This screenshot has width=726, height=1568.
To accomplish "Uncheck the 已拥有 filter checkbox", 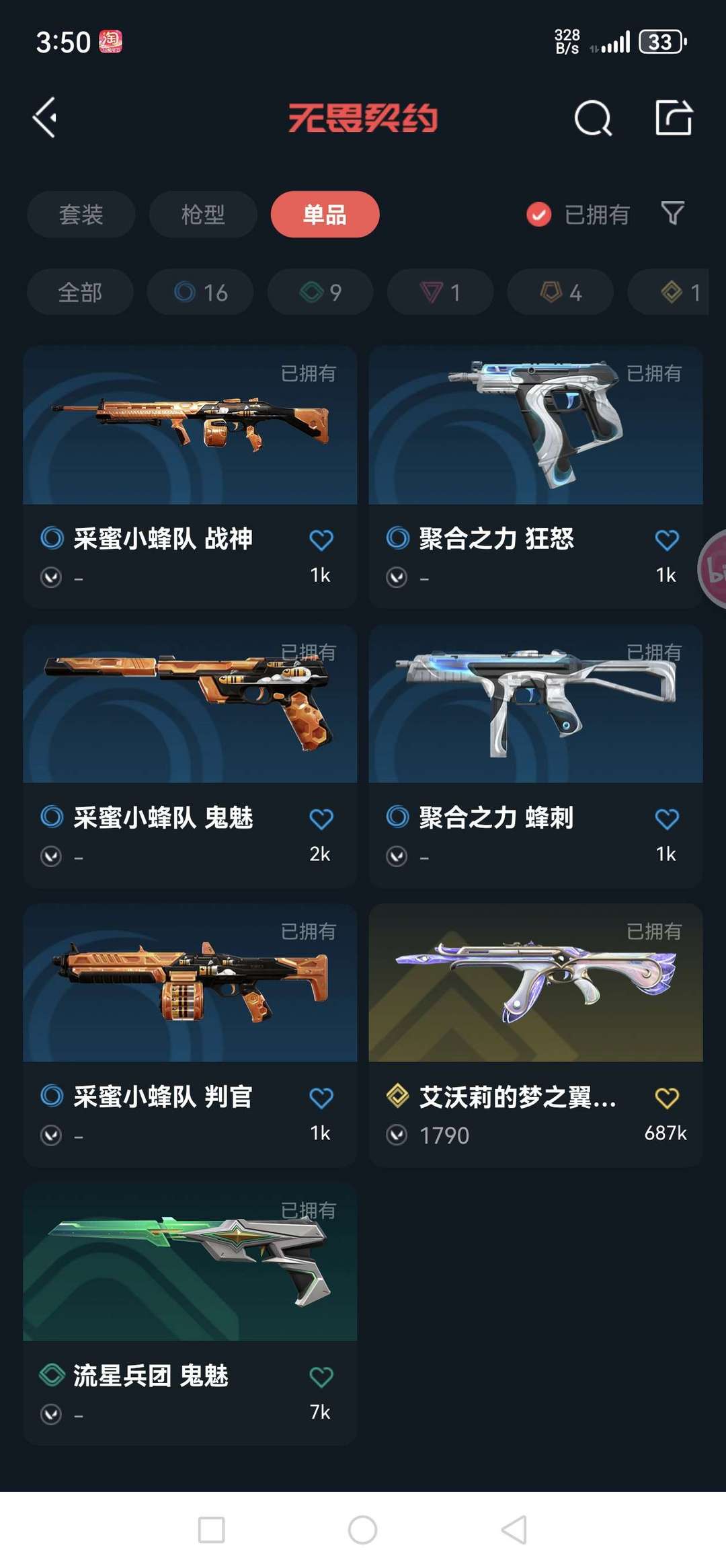I will pos(538,215).
